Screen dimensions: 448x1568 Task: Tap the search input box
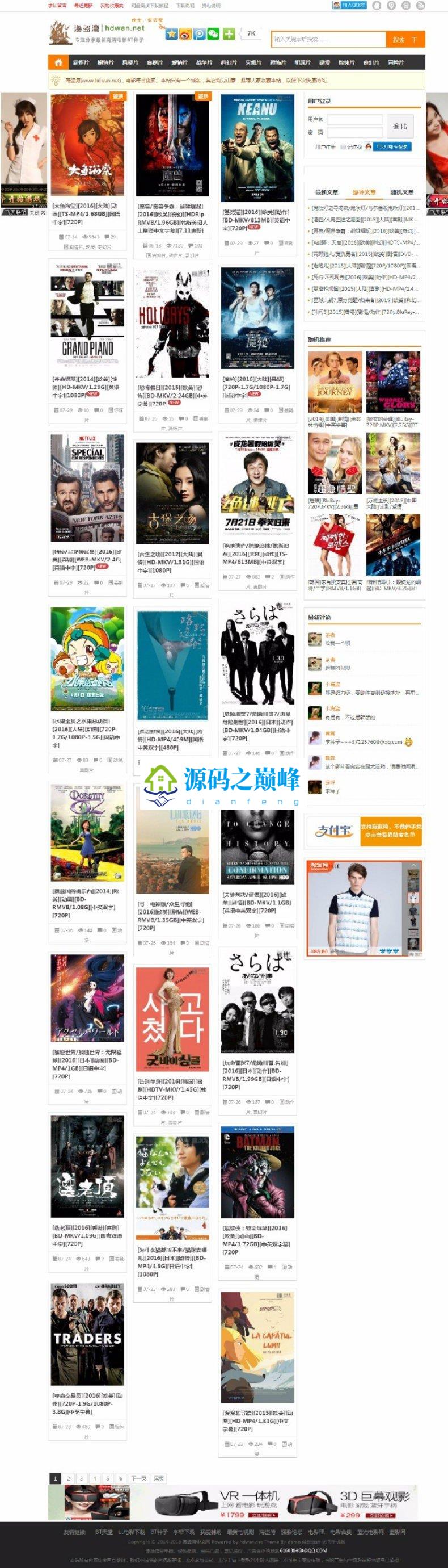coord(328,40)
